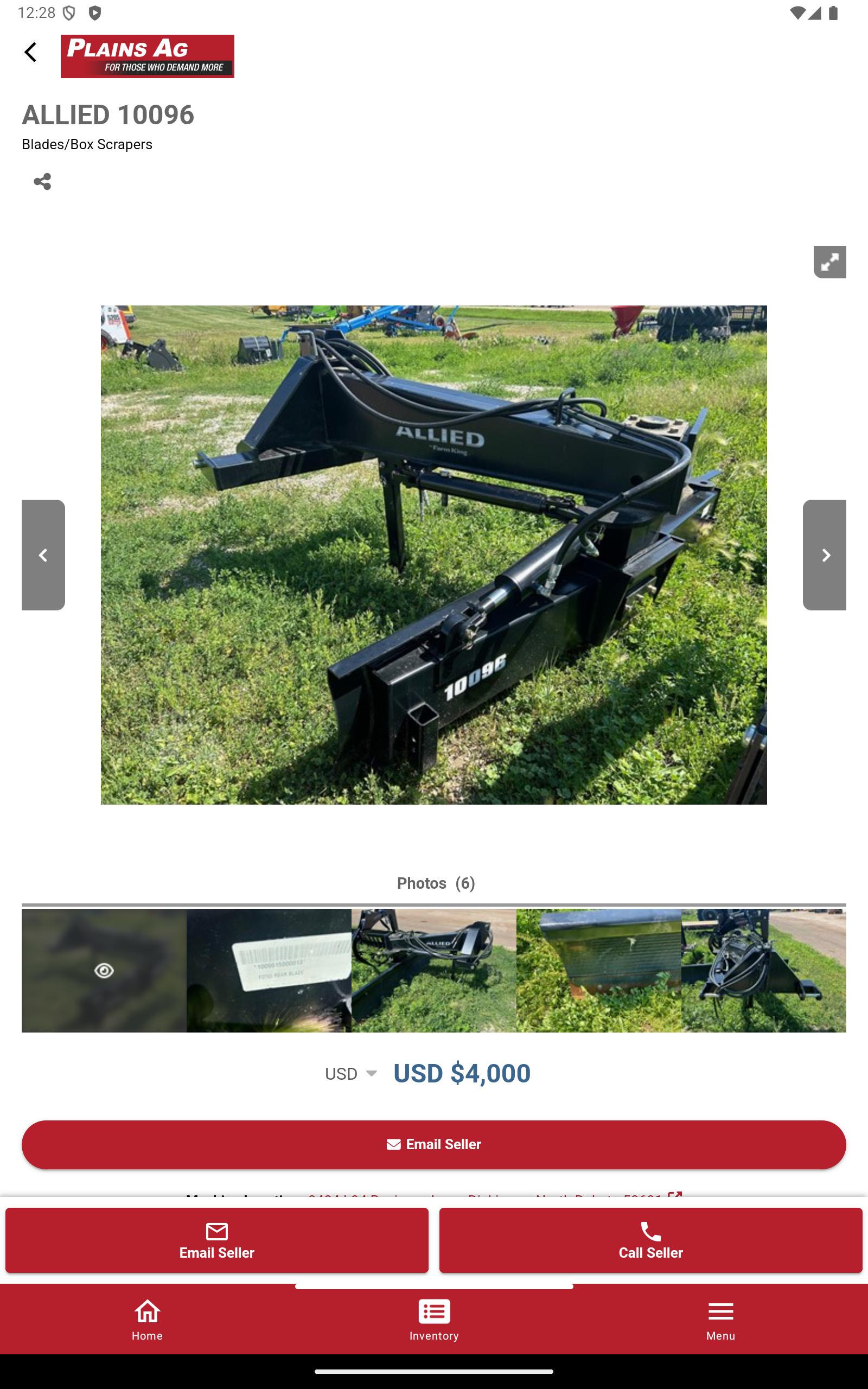Call the seller
This screenshot has width=868, height=1389.
(650, 1240)
